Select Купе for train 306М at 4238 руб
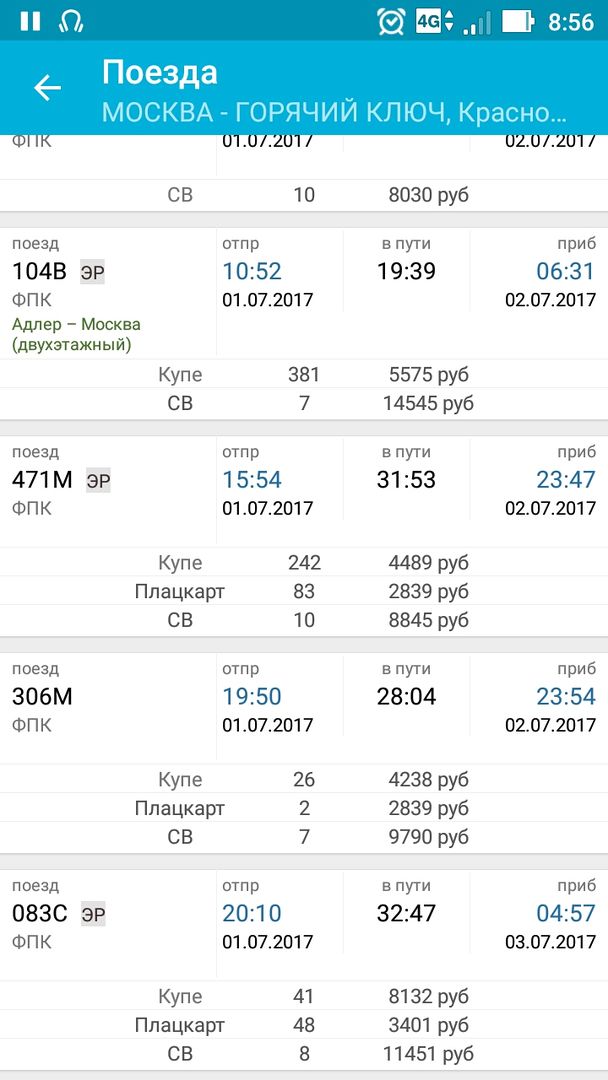Image resolution: width=608 pixels, height=1080 pixels. point(304,780)
